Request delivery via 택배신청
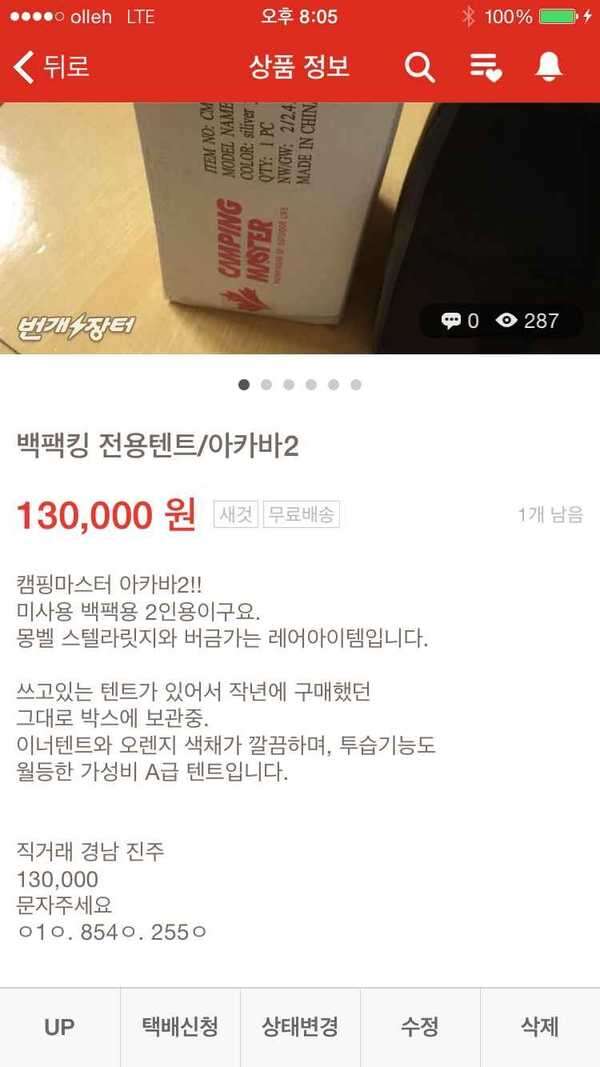Viewport: 600px width, 1067px height. click(x=180, y=1028)
